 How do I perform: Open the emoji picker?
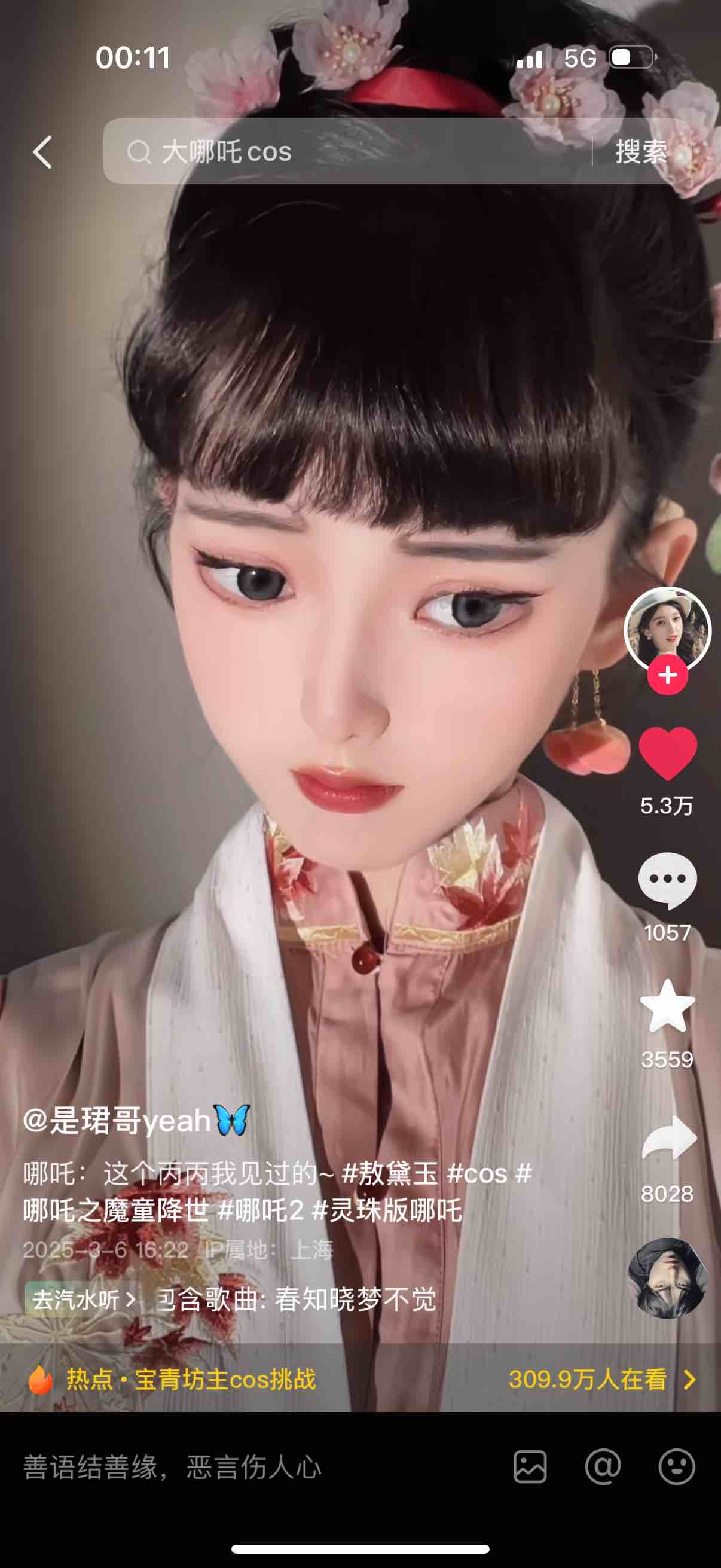pos(677,1467)
